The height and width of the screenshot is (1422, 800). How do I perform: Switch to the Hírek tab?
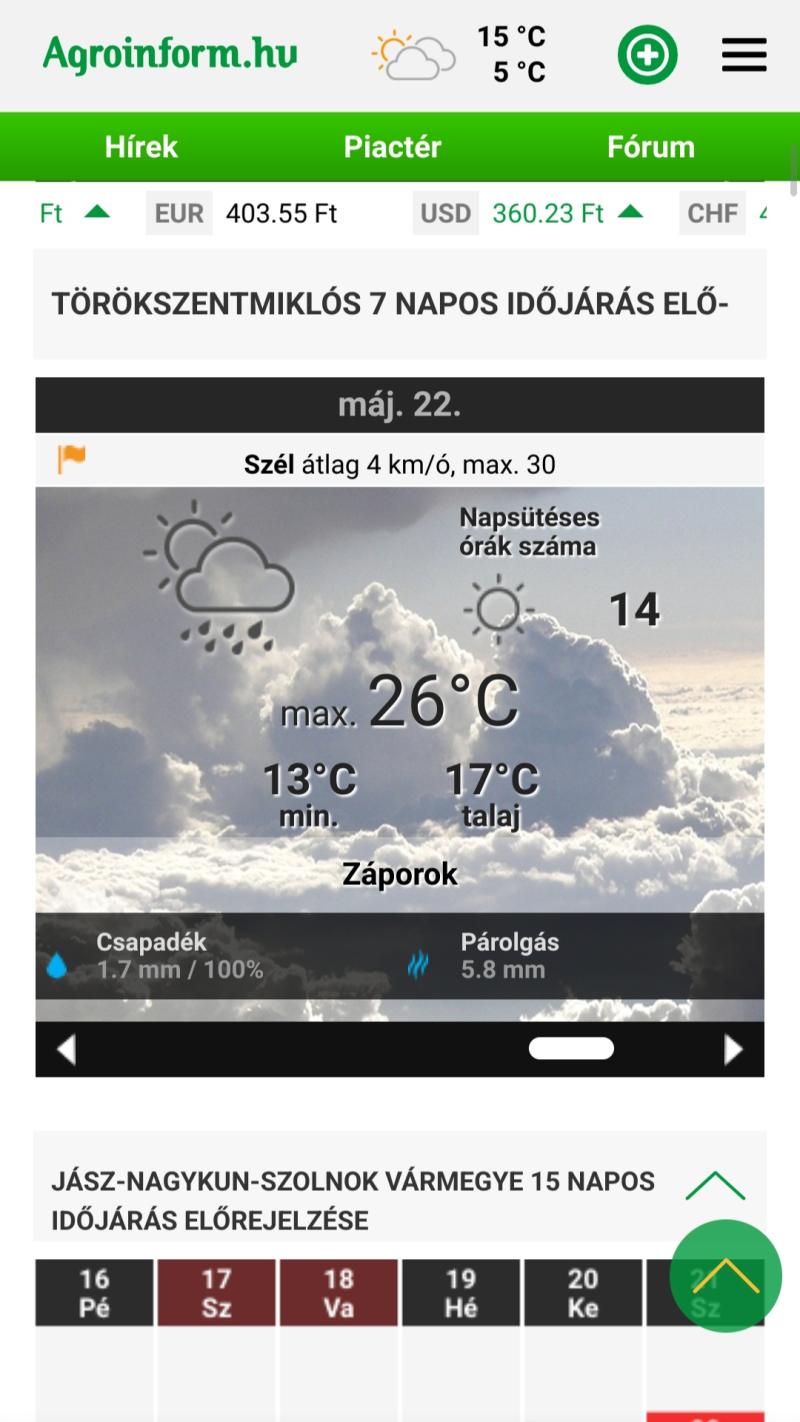pos(141,147)
